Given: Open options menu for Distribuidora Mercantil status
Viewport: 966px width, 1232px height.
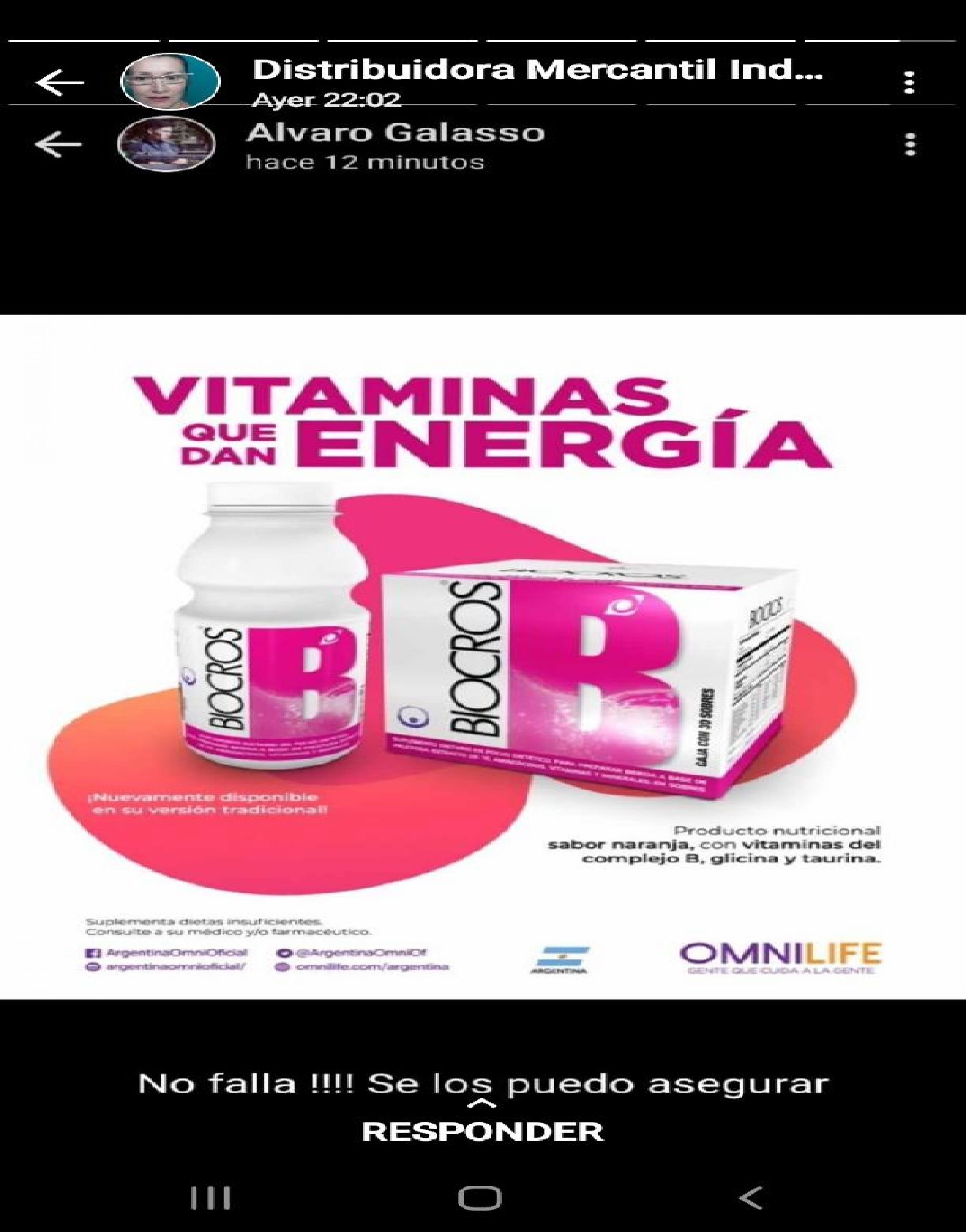Looking at the screenshot, I should (909, 83).
